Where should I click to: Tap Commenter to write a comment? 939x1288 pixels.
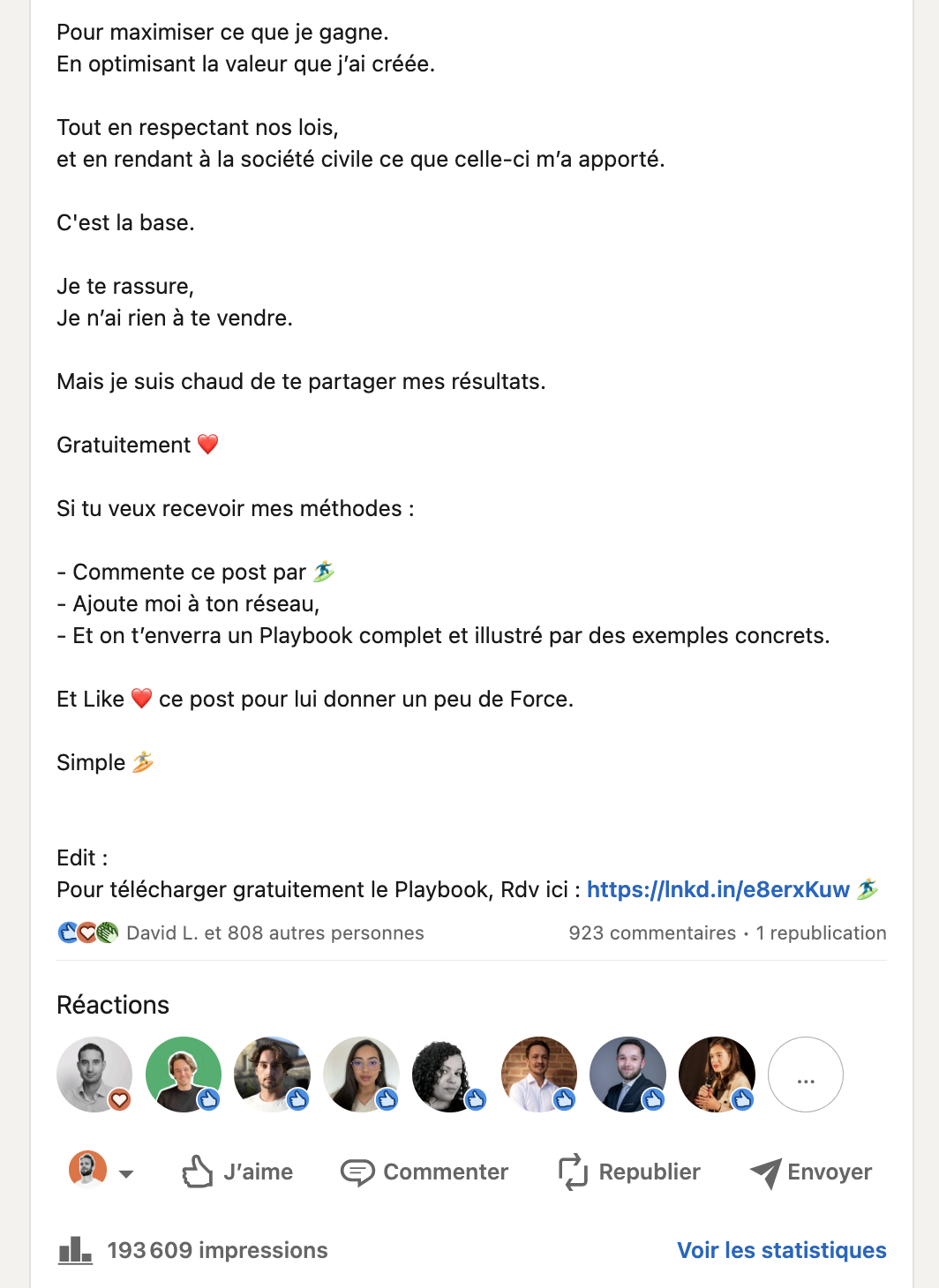point(424,1172)
